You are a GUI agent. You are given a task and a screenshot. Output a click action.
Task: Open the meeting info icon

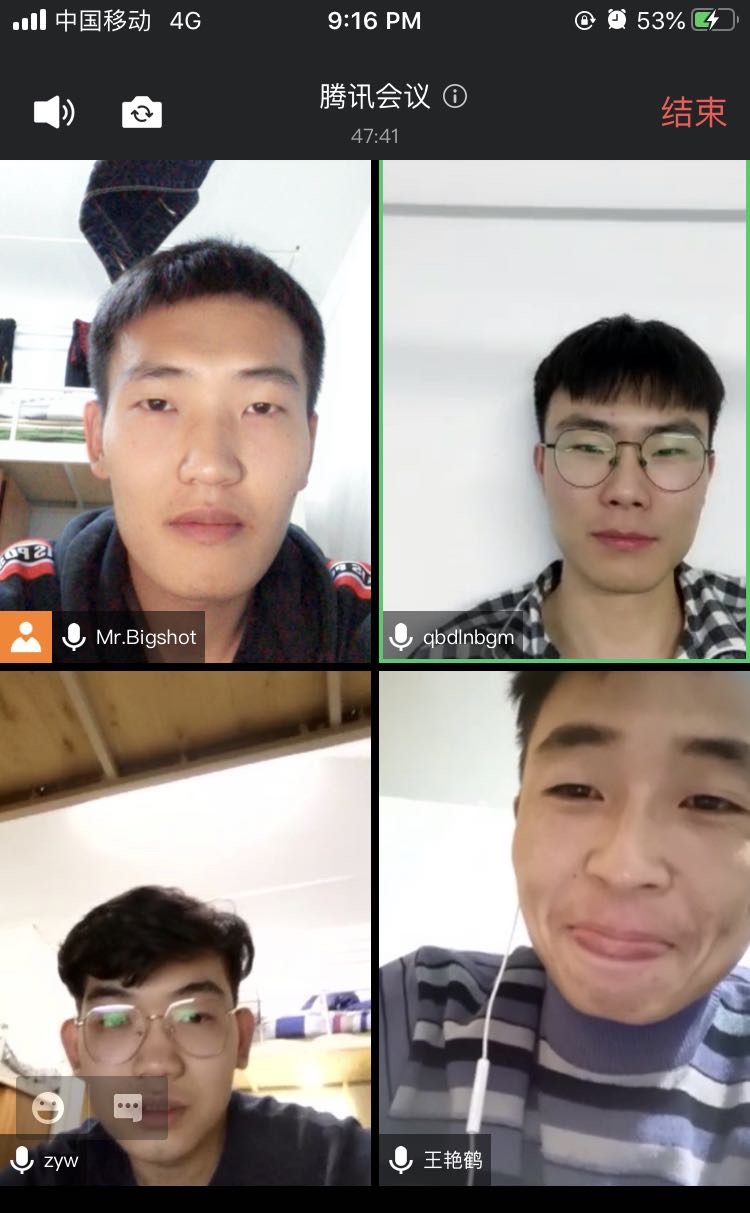(455, 97)
